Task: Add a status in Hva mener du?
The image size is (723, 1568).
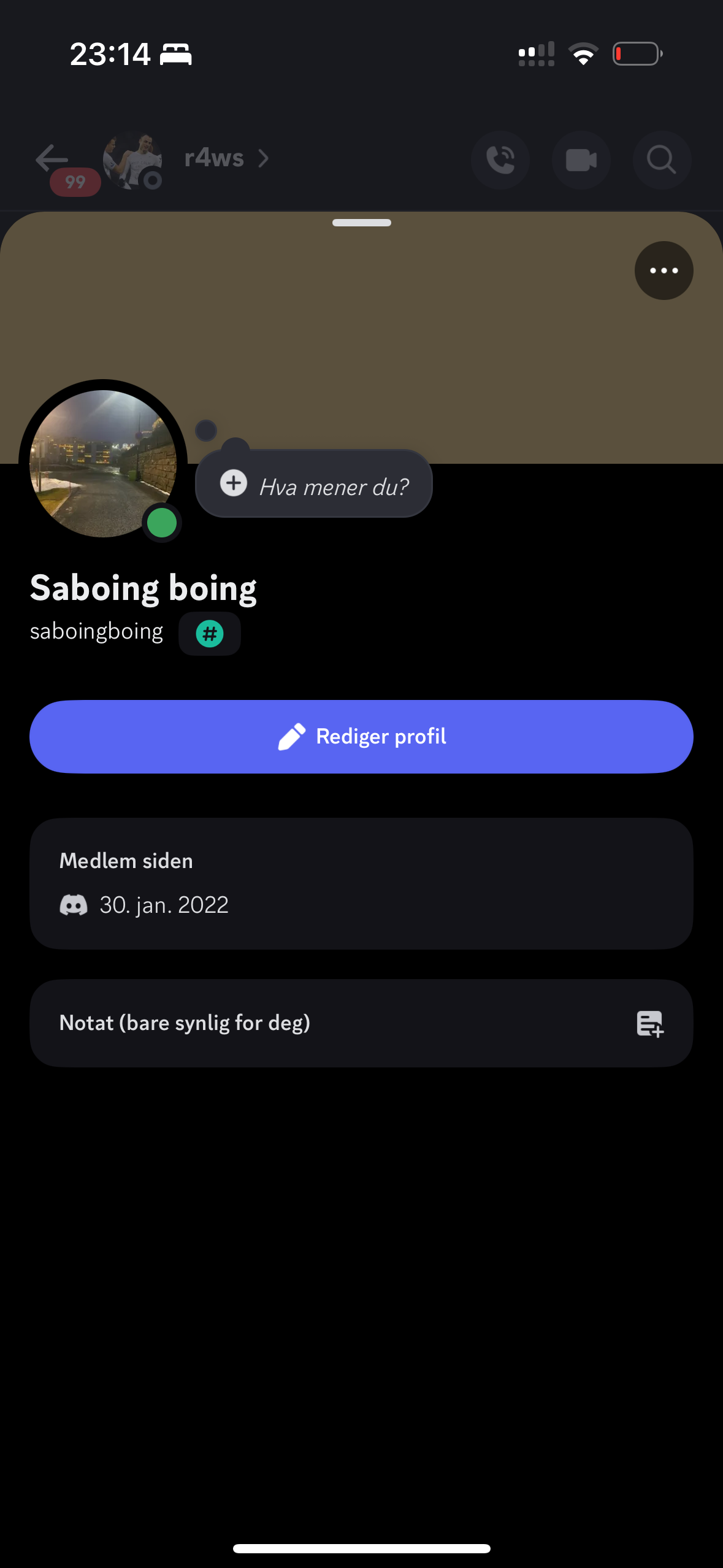Action: pos(314,485)
